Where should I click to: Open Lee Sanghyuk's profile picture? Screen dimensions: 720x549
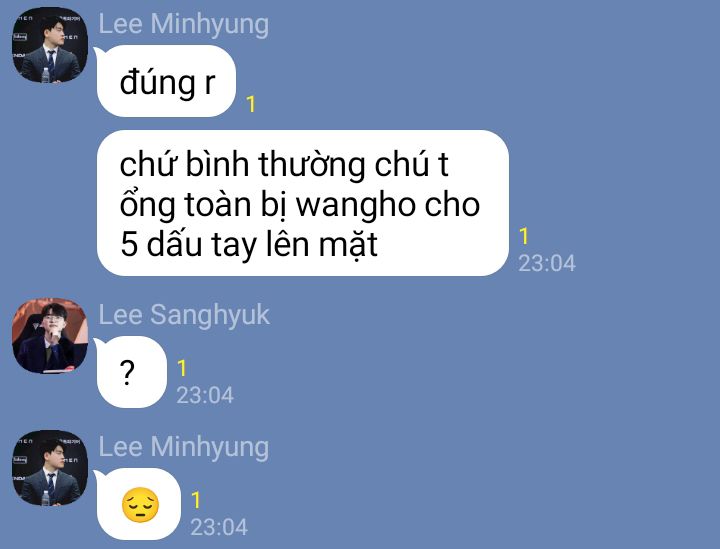pyautogui.click(x=49, y=335)
